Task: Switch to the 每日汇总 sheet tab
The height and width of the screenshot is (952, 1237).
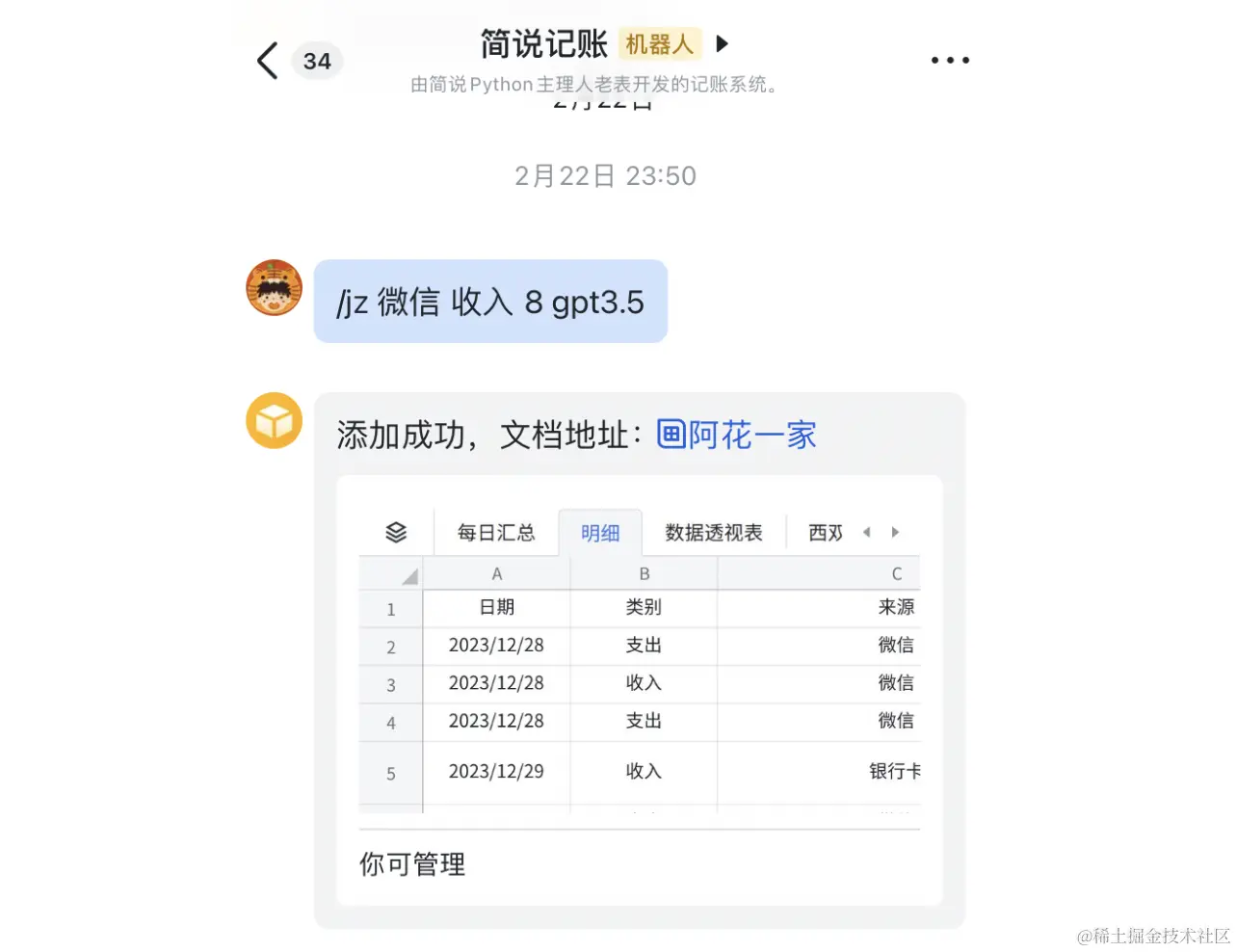Action: coord(495,533)
